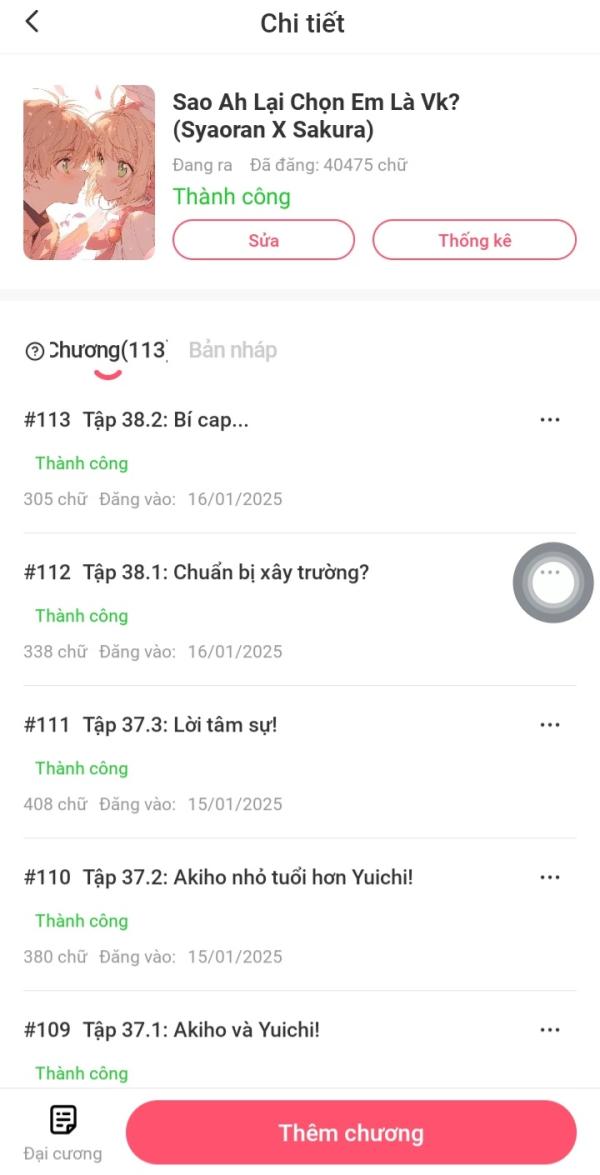Open Thống kê statistics
Screen dimensions: 600x1175
(x=474, y=240)
